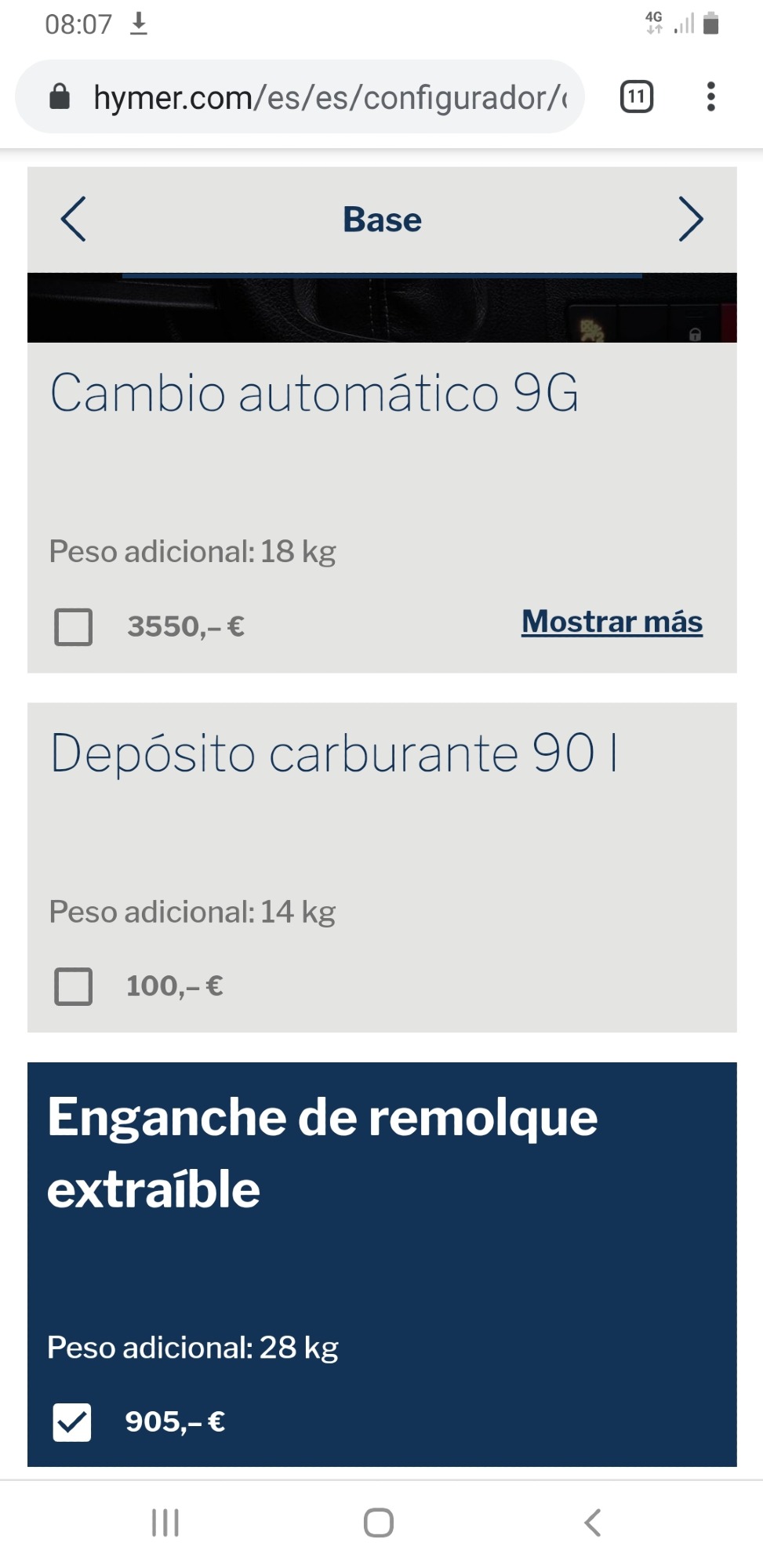
Task: Open recent apps from navigation bar
Action: (x=165, y=1523)
